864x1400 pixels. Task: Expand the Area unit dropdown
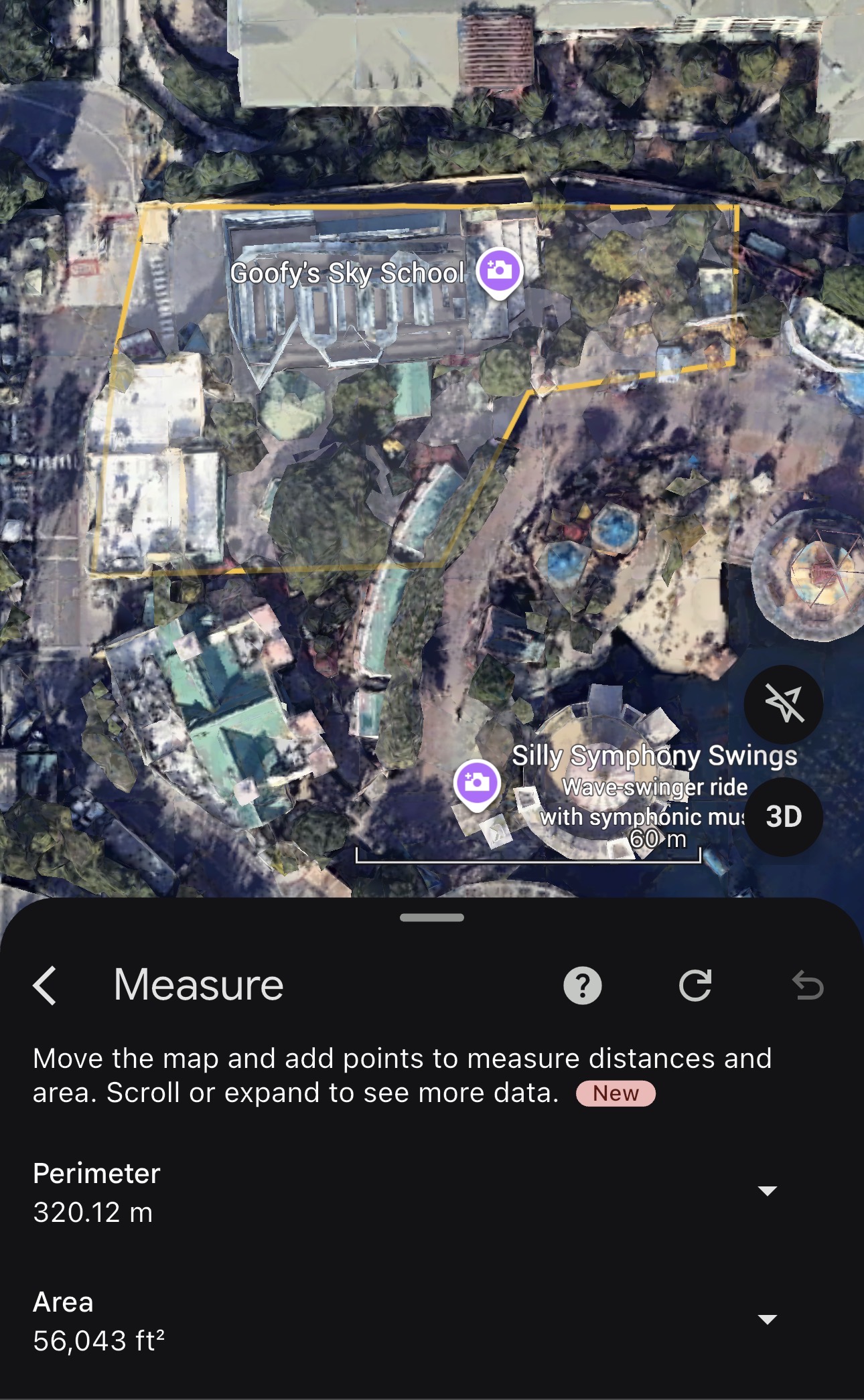point(767,1319)
